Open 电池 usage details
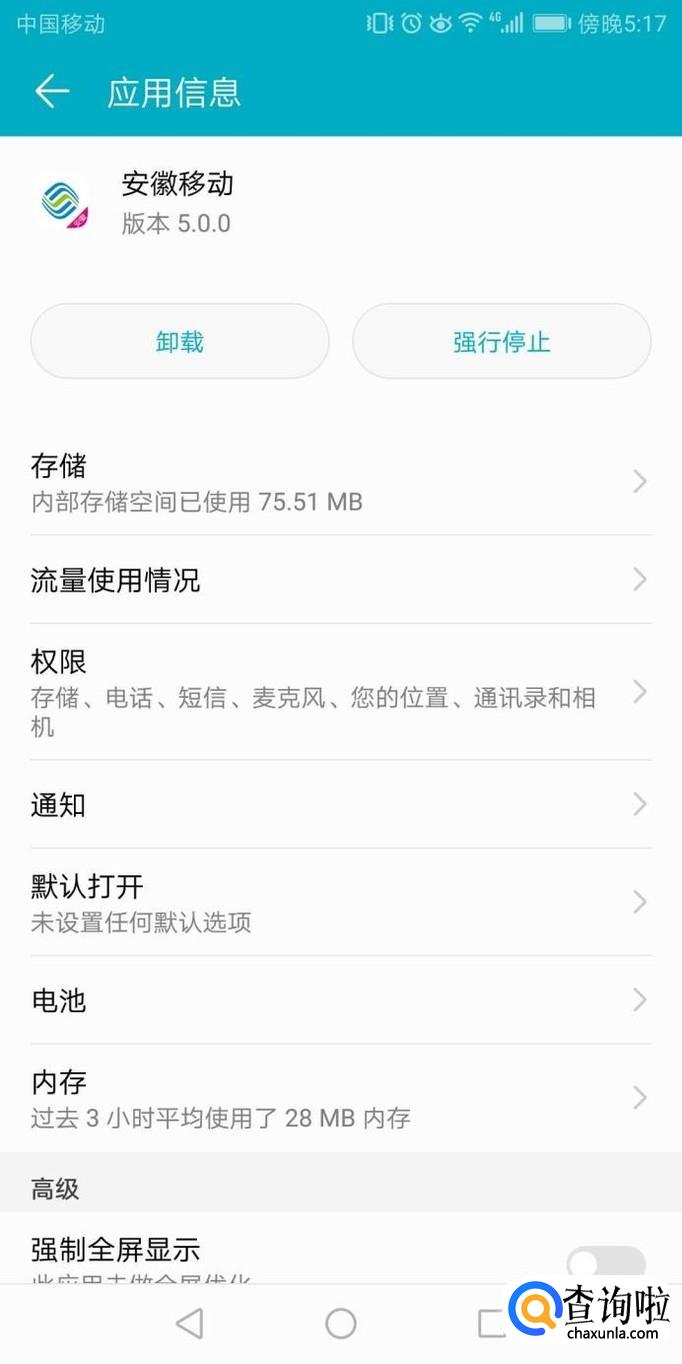This screenshot has width=682, height=1364. pyautogui.click(x=340, y=1000)
